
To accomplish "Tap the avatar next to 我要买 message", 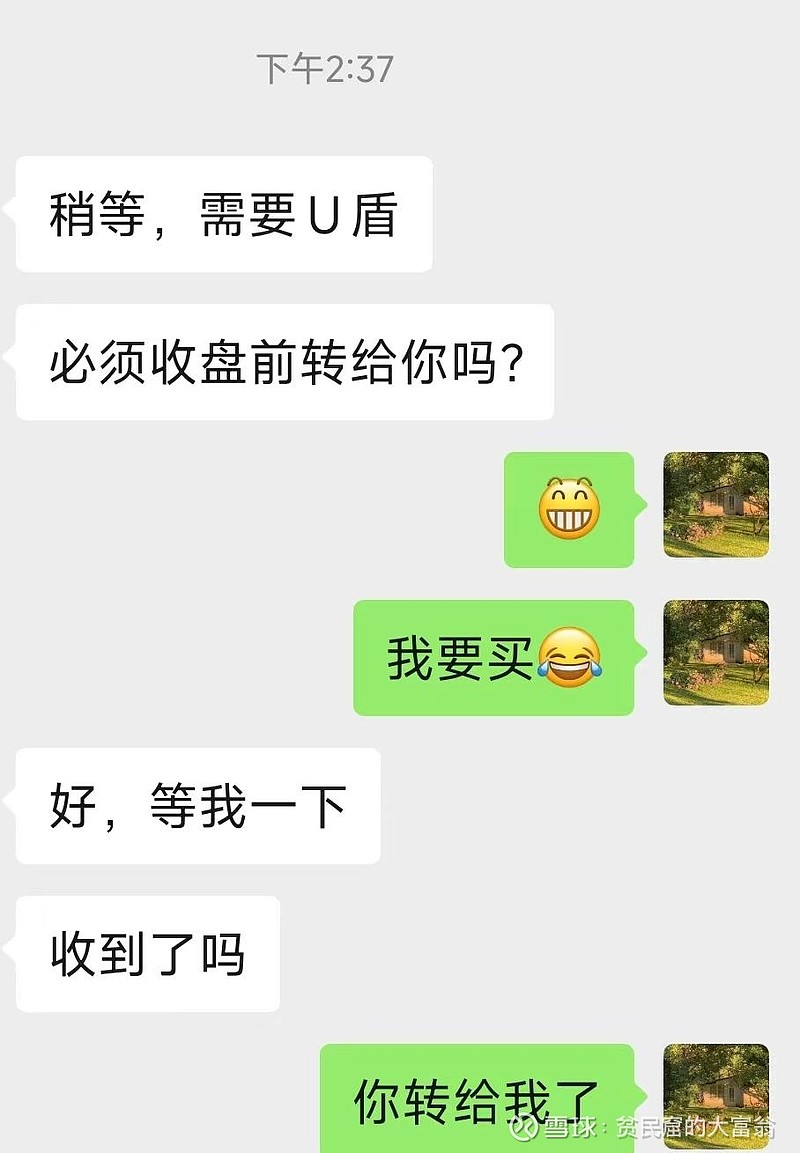I will tap(716, 653).
